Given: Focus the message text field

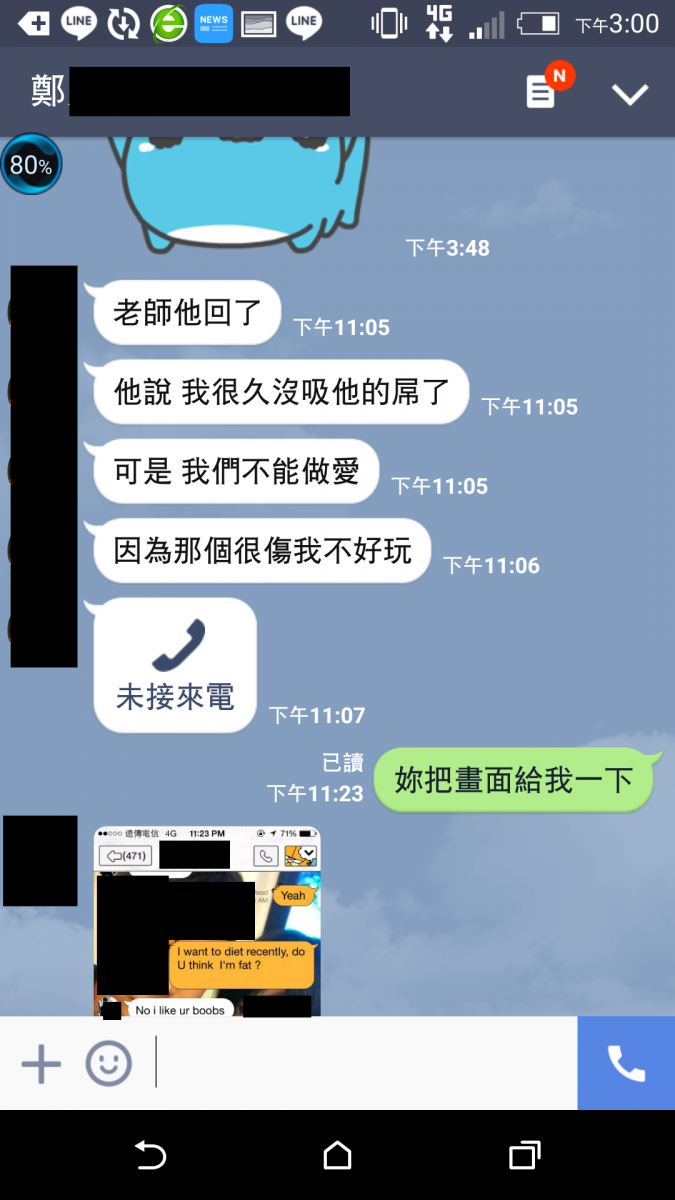Looking at the screenshot, I should 360,1064.
